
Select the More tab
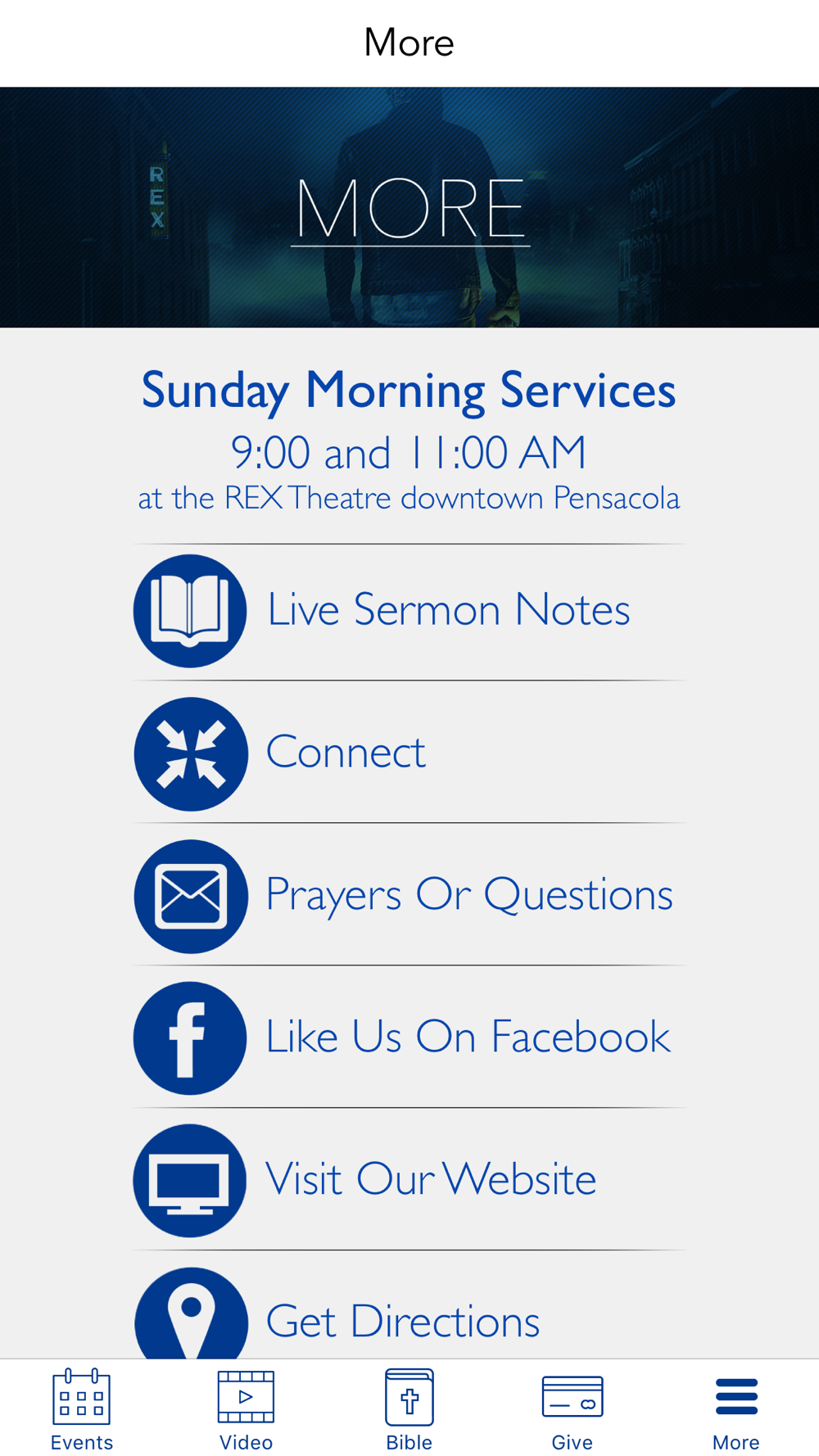click(x=736, y=1410)
